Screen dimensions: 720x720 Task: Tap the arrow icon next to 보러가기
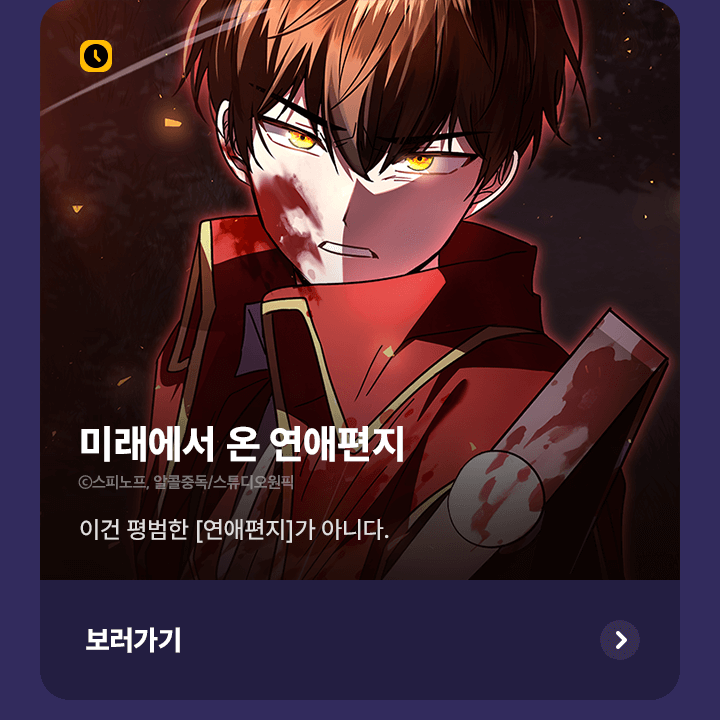pos(620,640)
